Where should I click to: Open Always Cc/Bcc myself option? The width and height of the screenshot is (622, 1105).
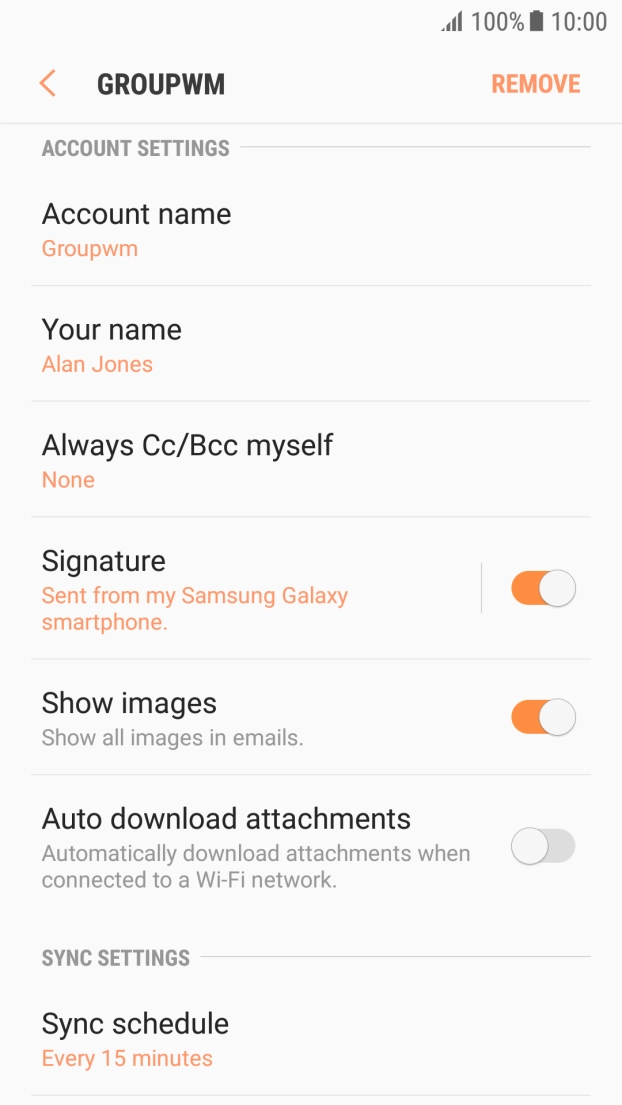310,460
